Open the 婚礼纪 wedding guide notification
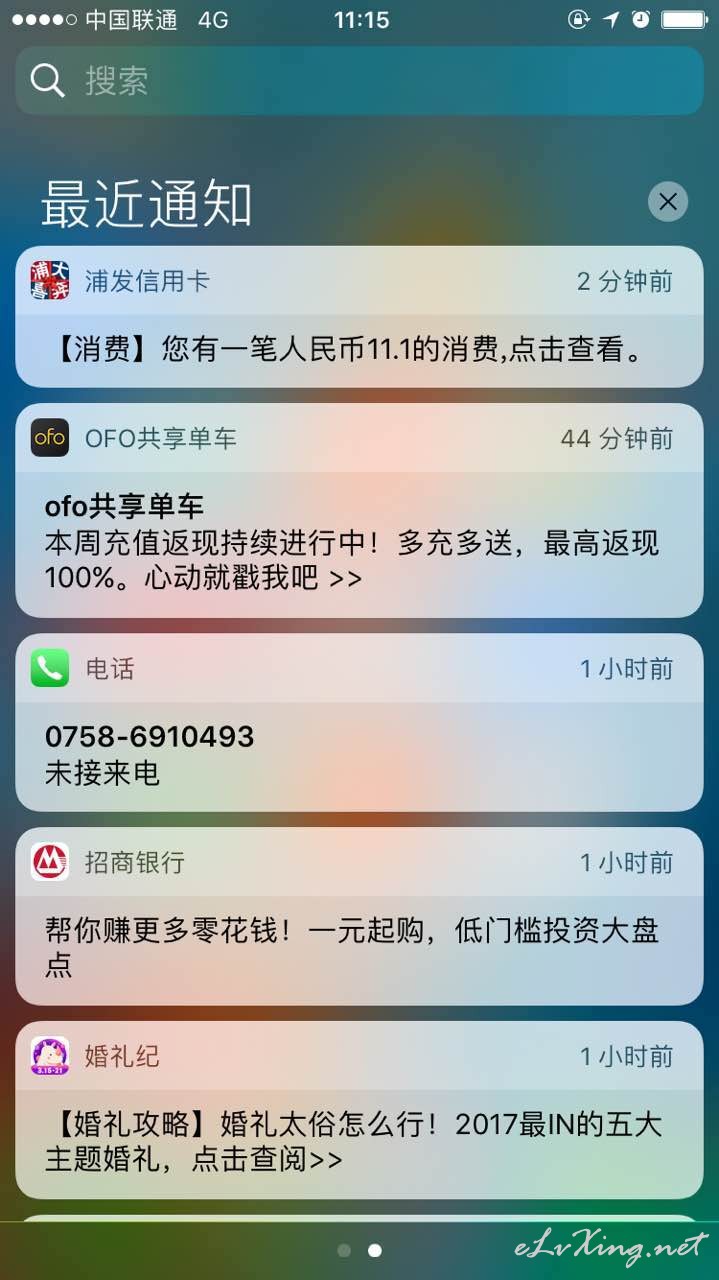This screenshot has width=719, height=1280. (359, 1110)
